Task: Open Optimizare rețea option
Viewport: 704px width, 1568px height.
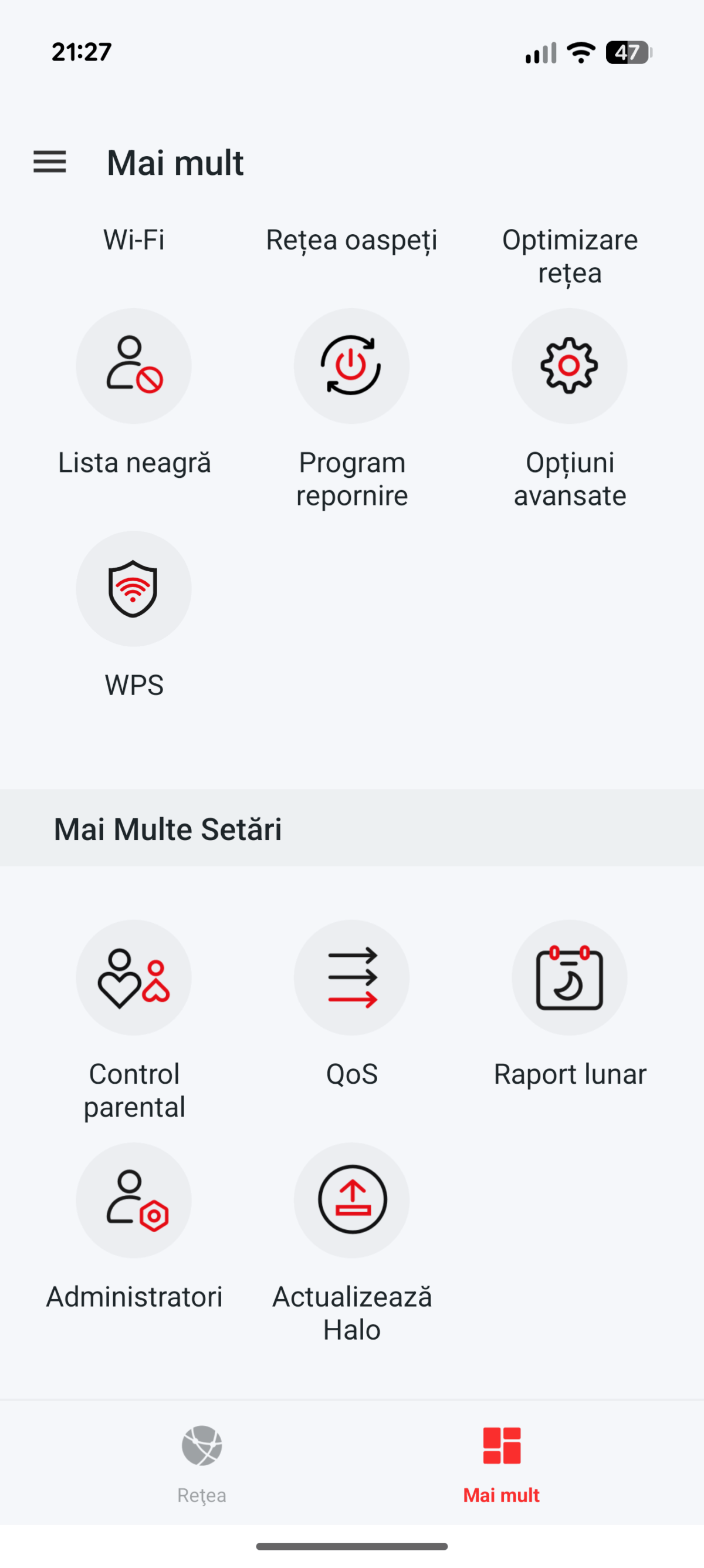Action: click(x=570, y=255)
